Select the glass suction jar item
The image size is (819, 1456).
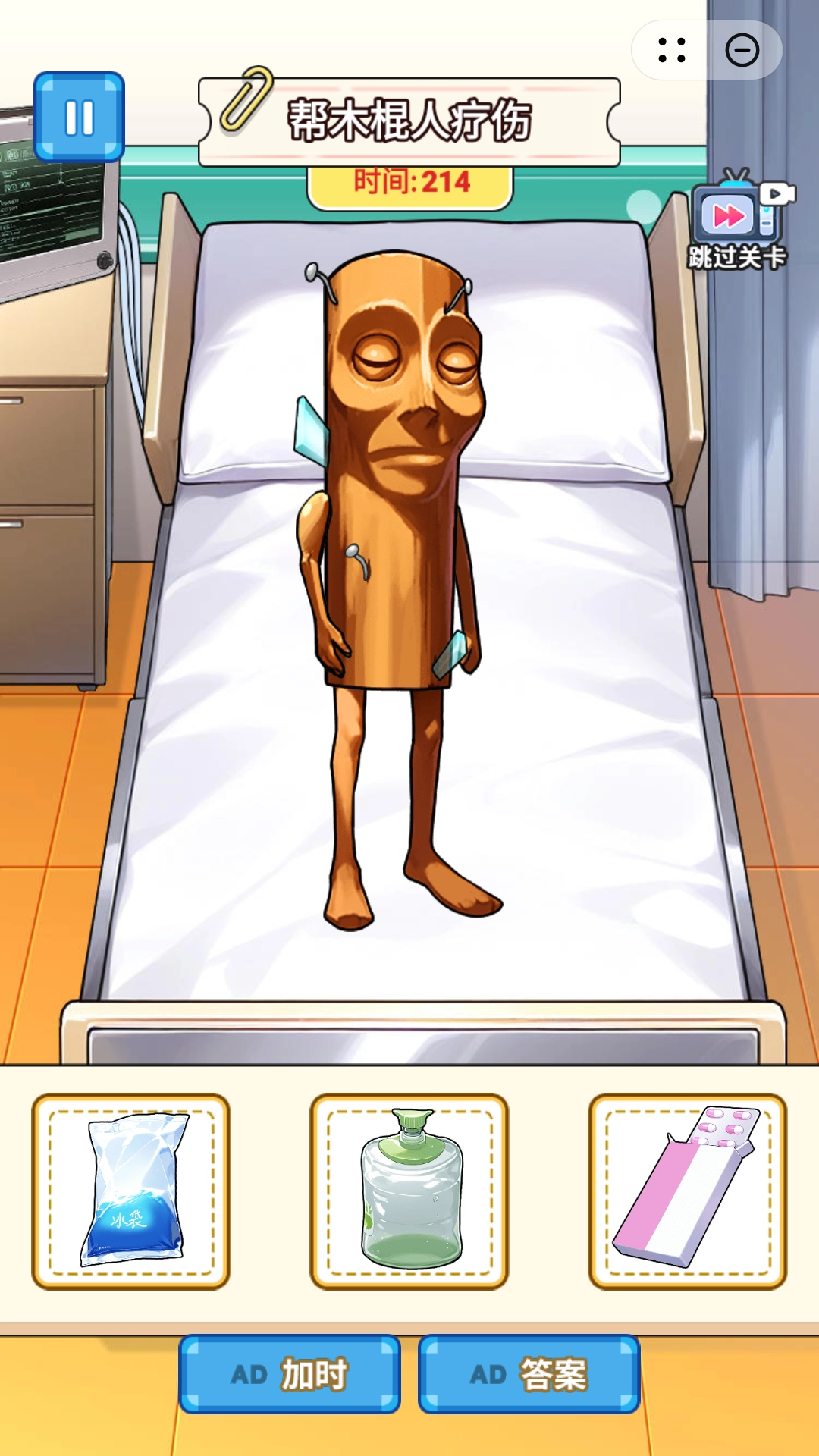409,1191
